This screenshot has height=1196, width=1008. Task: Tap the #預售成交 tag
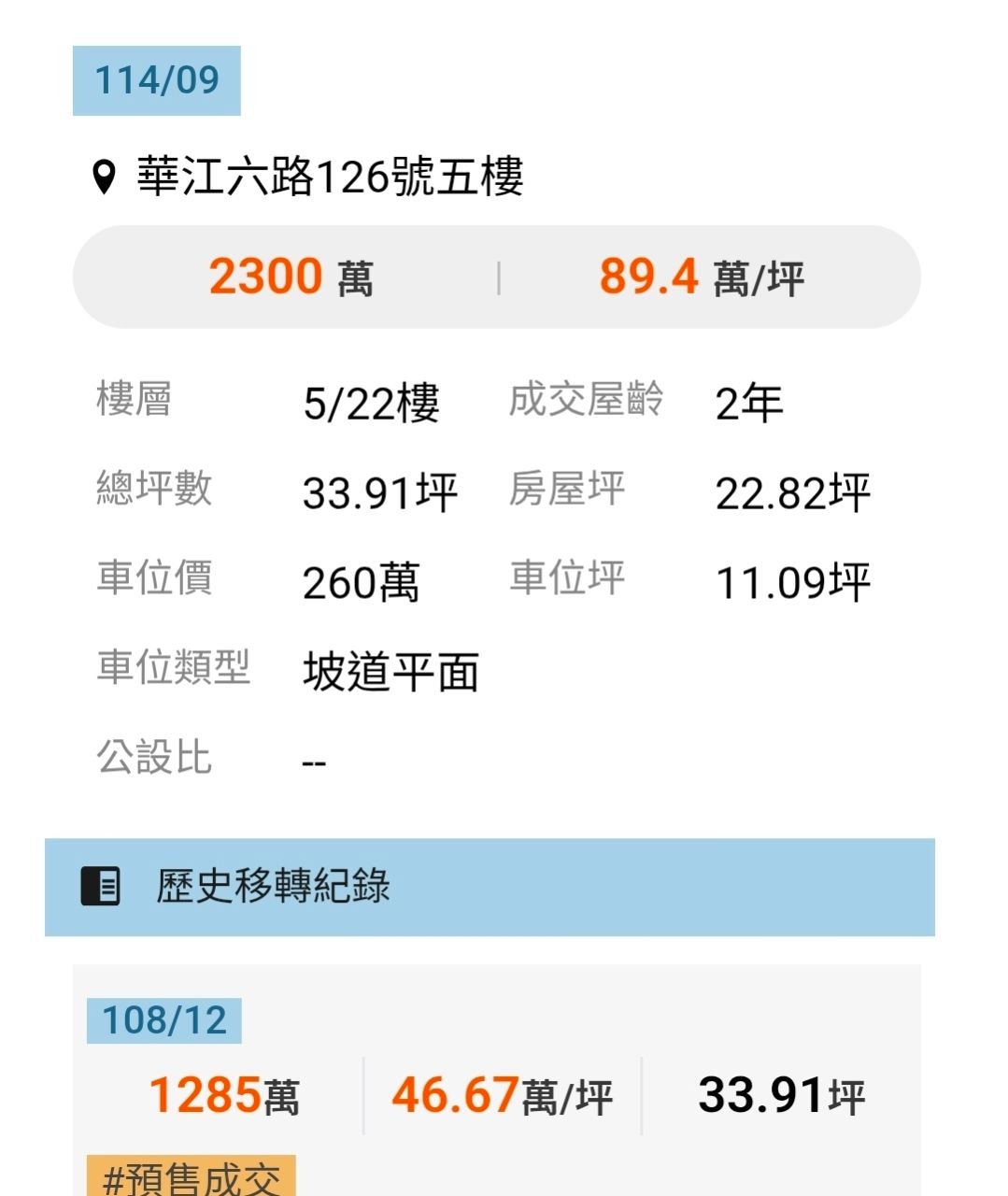192,1176
